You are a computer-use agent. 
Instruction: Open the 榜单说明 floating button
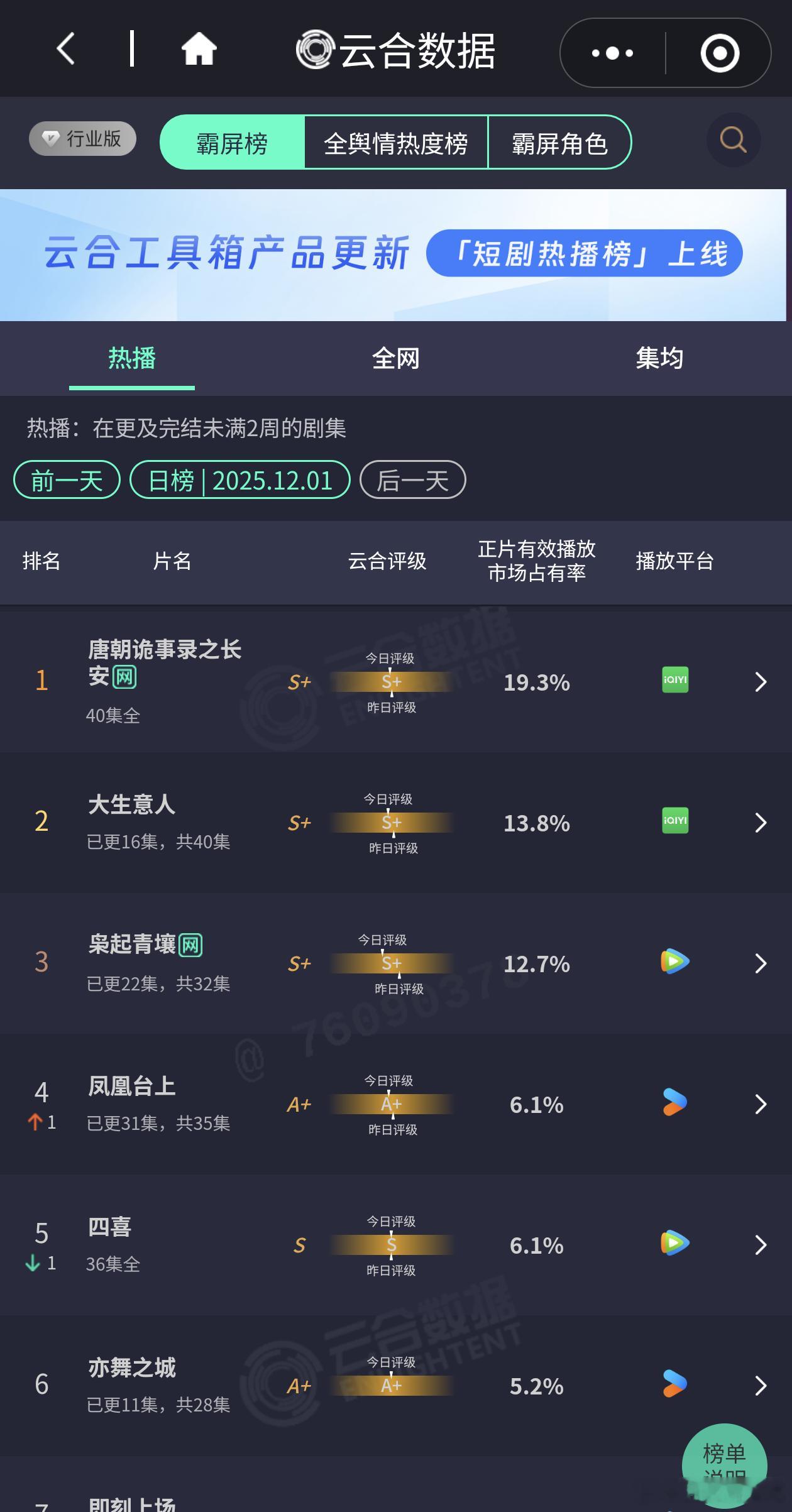pyautogui.click(x=724, y=1465)
